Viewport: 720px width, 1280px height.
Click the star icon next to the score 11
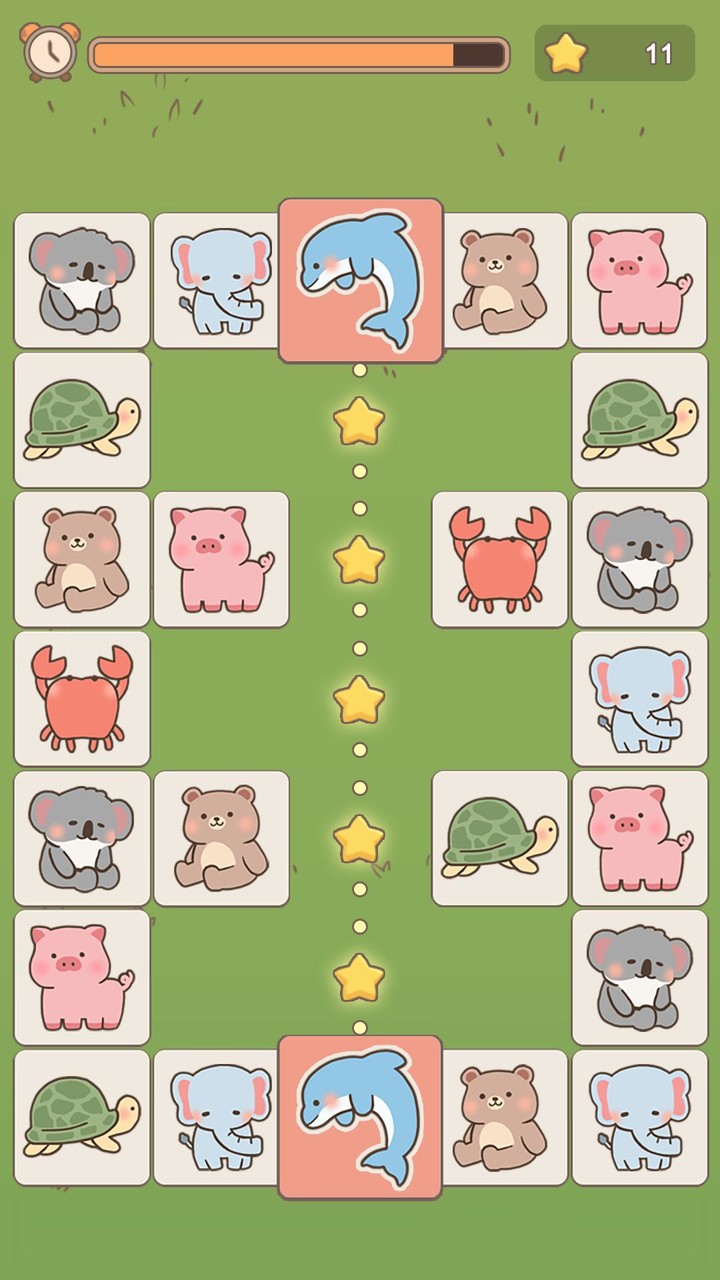566,53
